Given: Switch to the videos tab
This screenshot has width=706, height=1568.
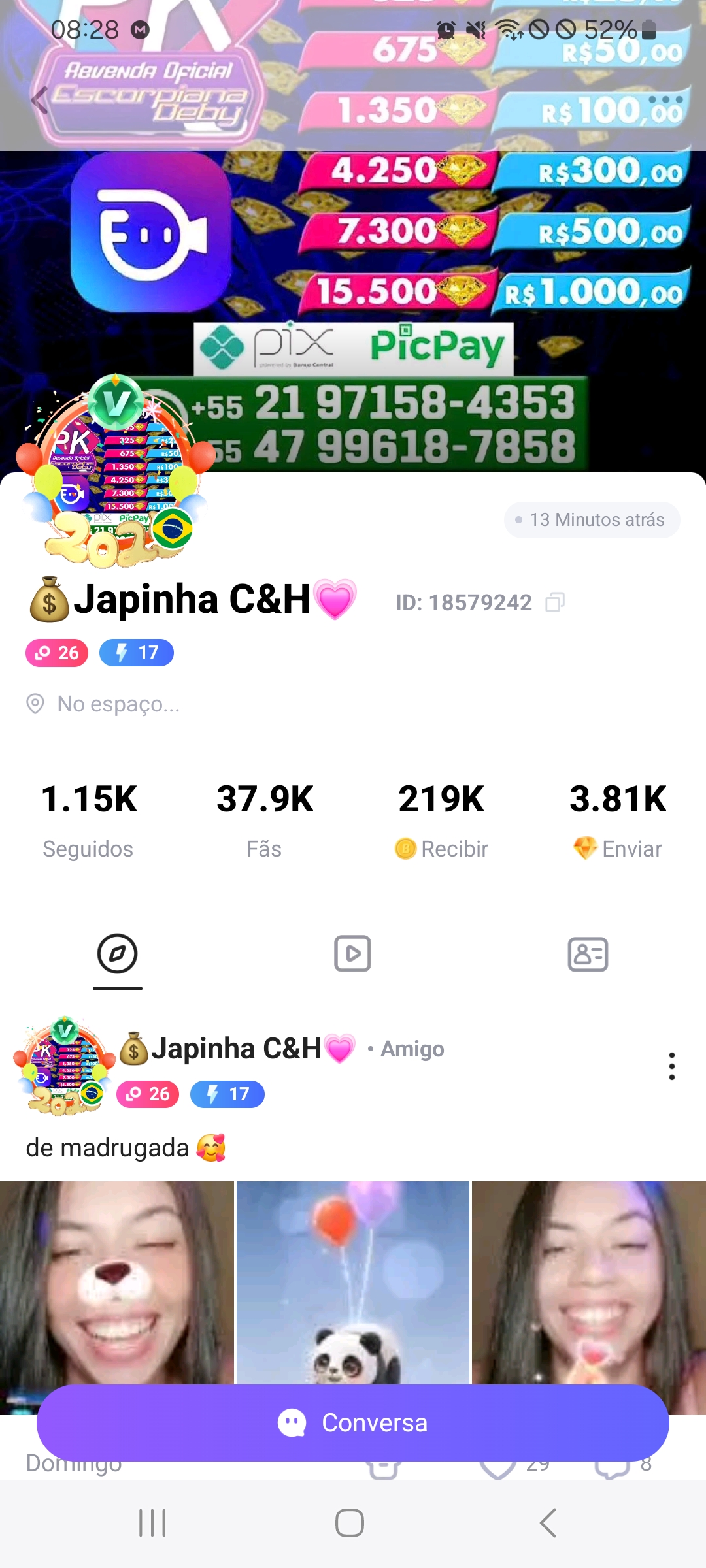Looking at the screenshot, I should click(x=353, y=954).
